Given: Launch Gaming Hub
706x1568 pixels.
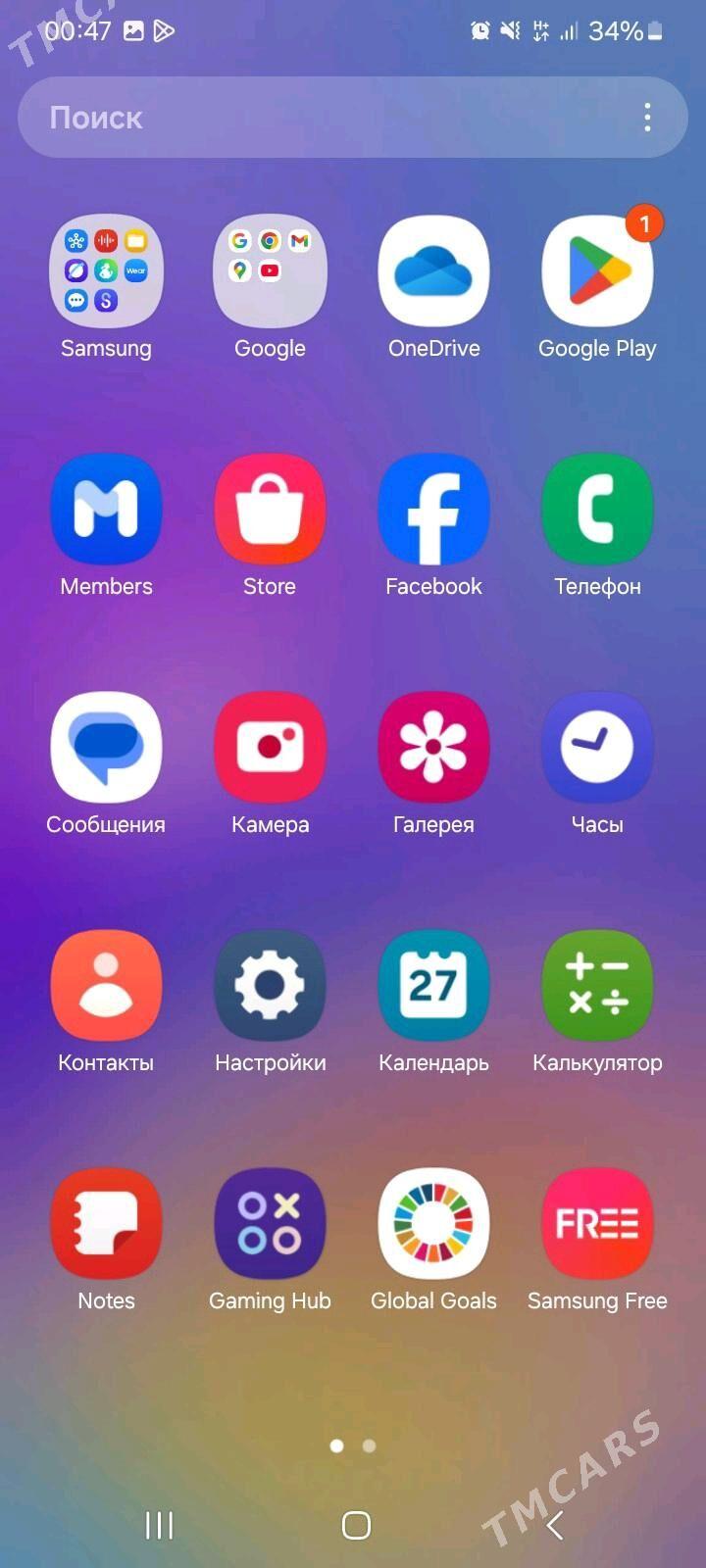Looking at the screenshot, I should 270,1224.
